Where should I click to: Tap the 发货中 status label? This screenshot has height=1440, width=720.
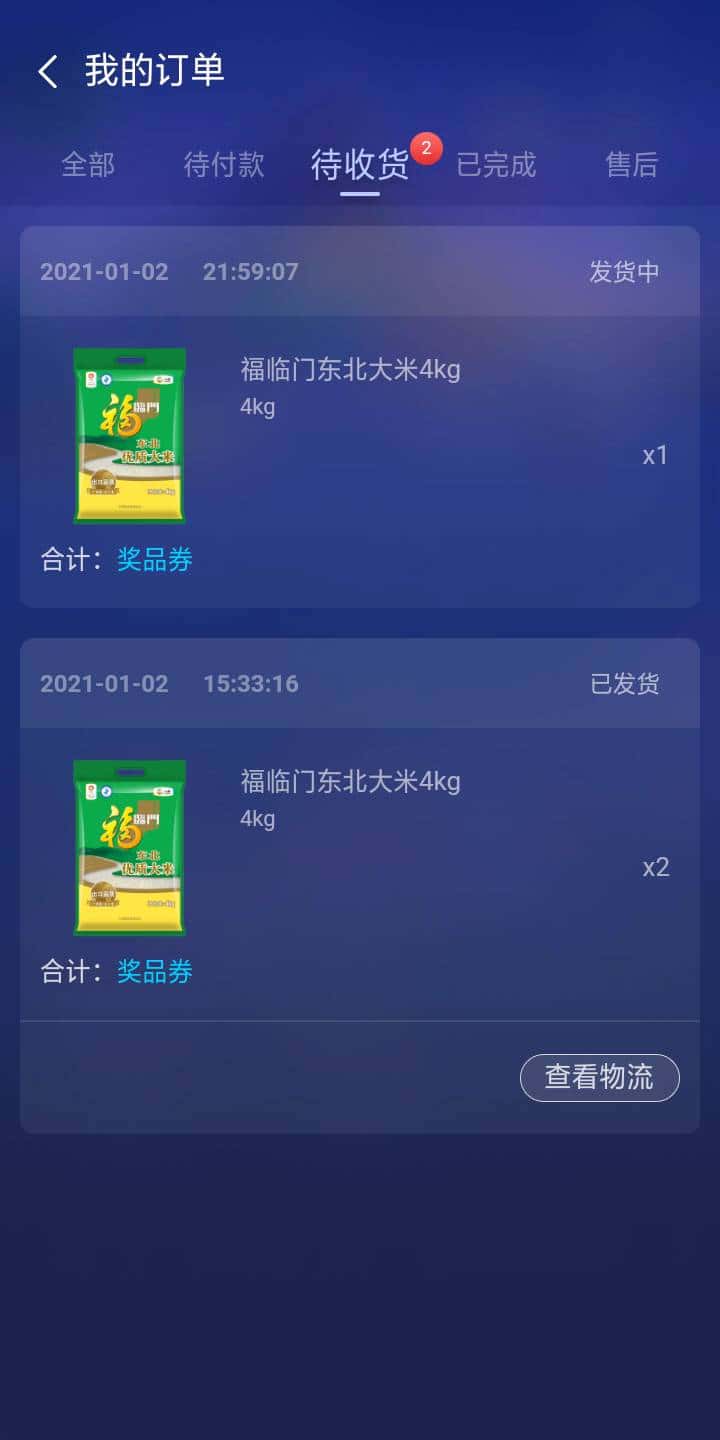tap(622, 271)
